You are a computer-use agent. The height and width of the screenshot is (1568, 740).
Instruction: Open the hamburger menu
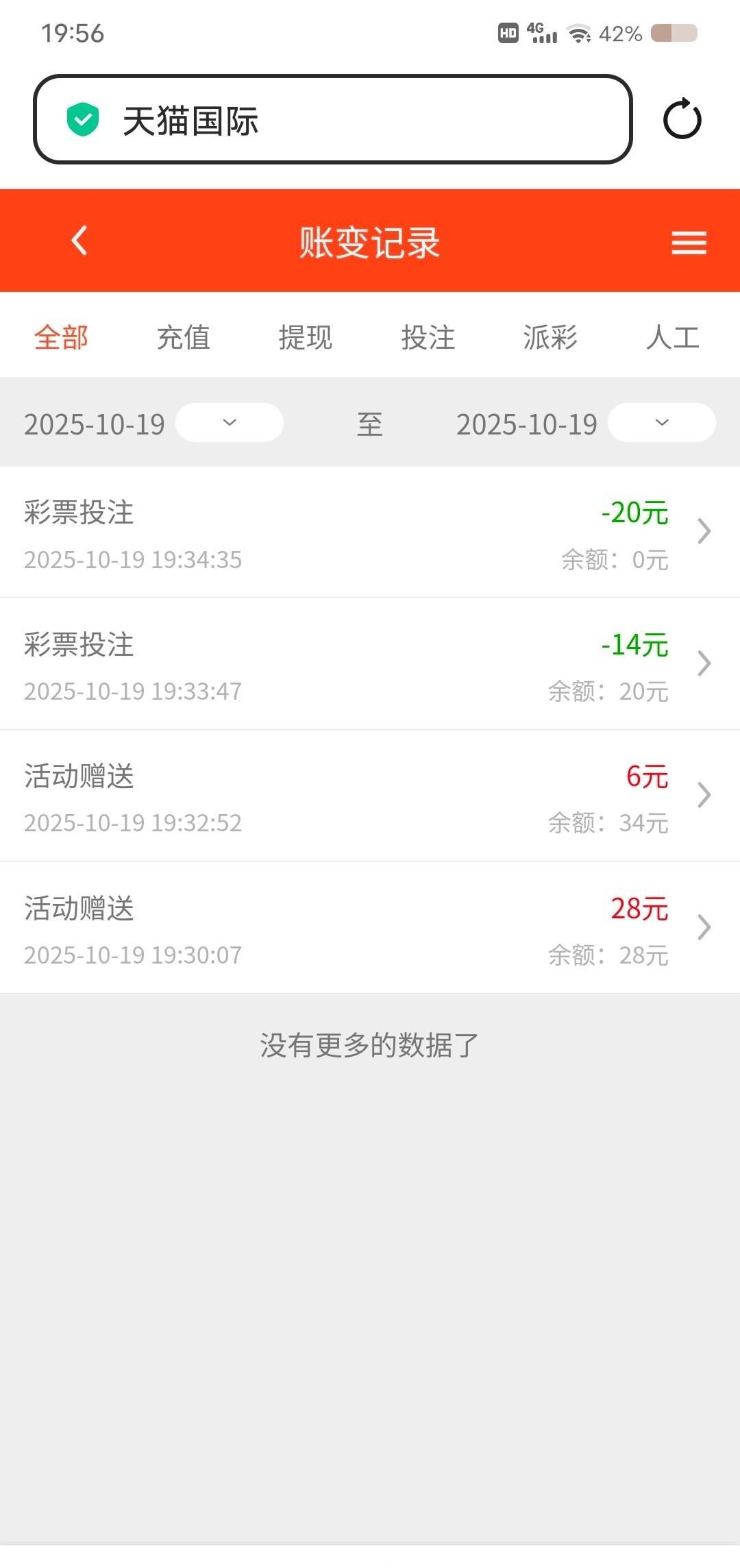(689, 243)
